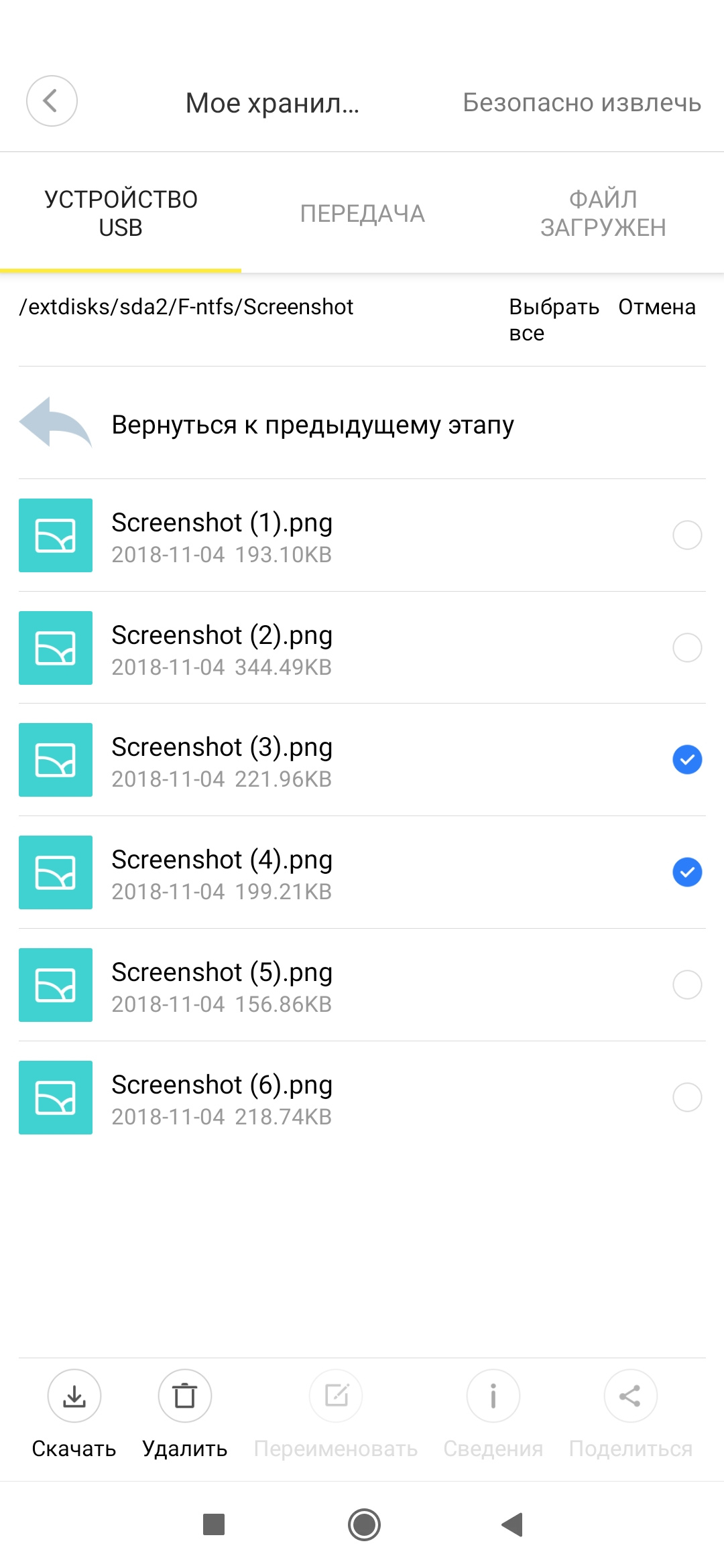Tap Безопасно извлечь to eject USB

[x=581, y=103]
